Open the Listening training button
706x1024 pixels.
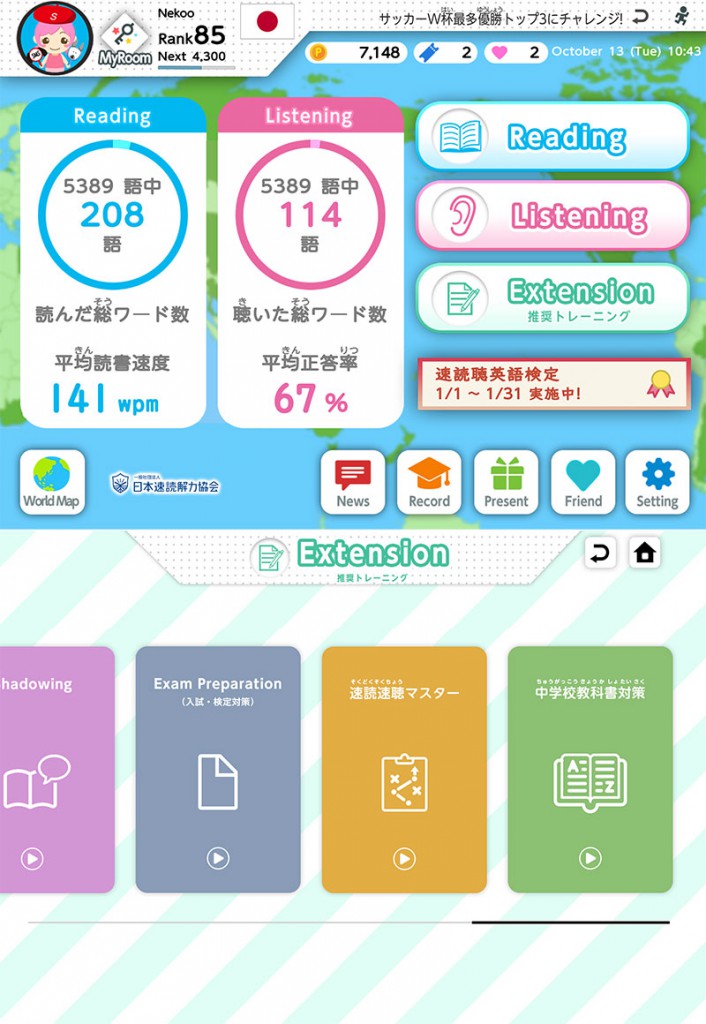[x=552, y=215]
